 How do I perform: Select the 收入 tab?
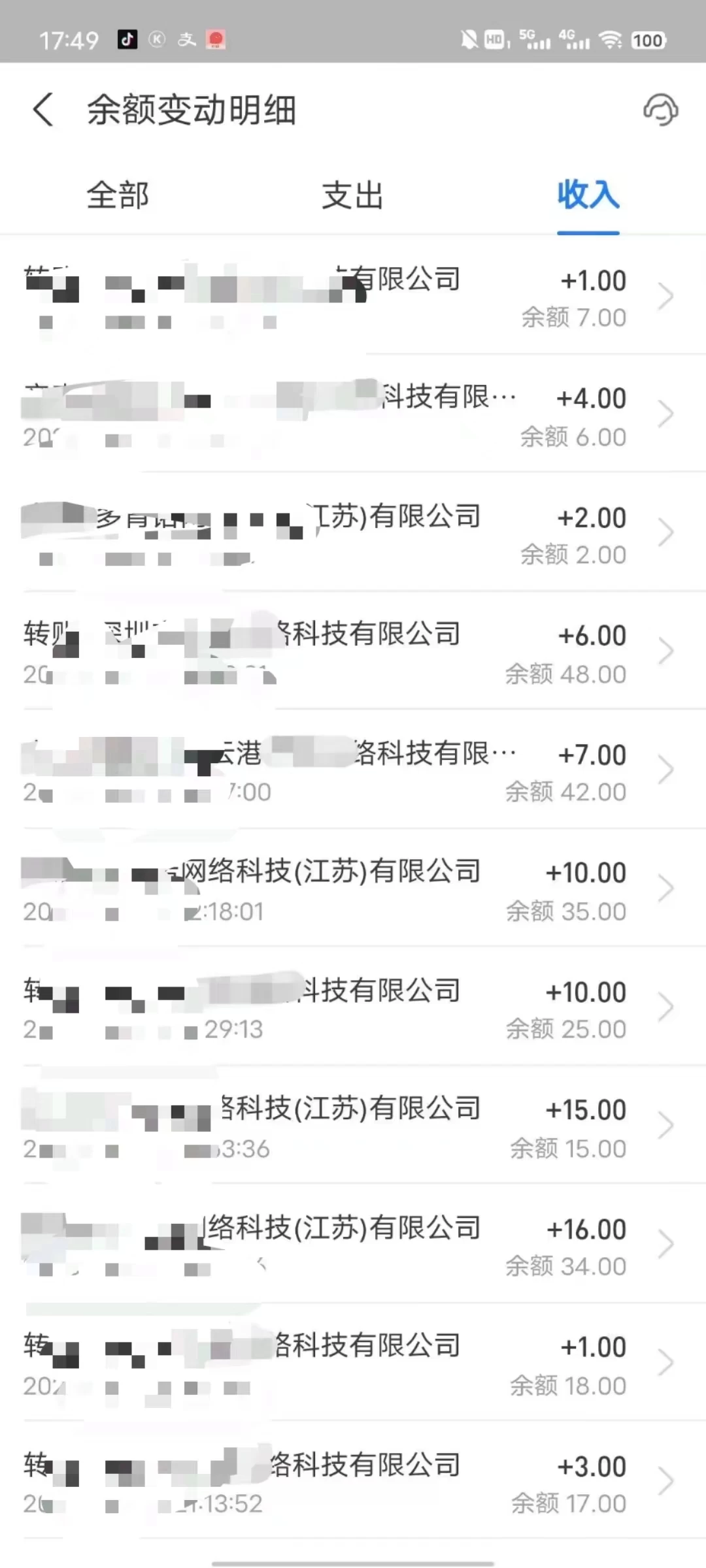pyautogui.click(x=588, y=196)
